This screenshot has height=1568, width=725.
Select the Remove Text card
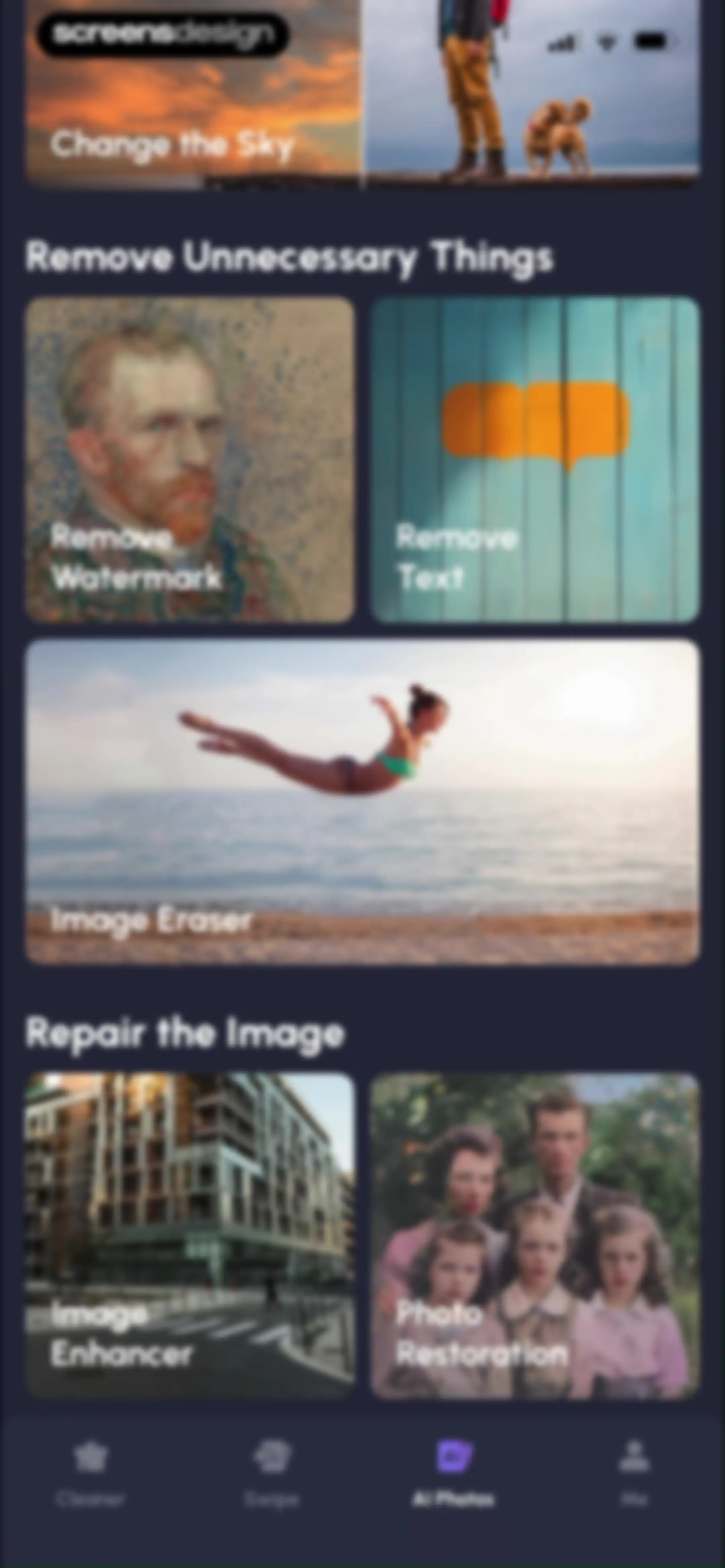point(535,460)
